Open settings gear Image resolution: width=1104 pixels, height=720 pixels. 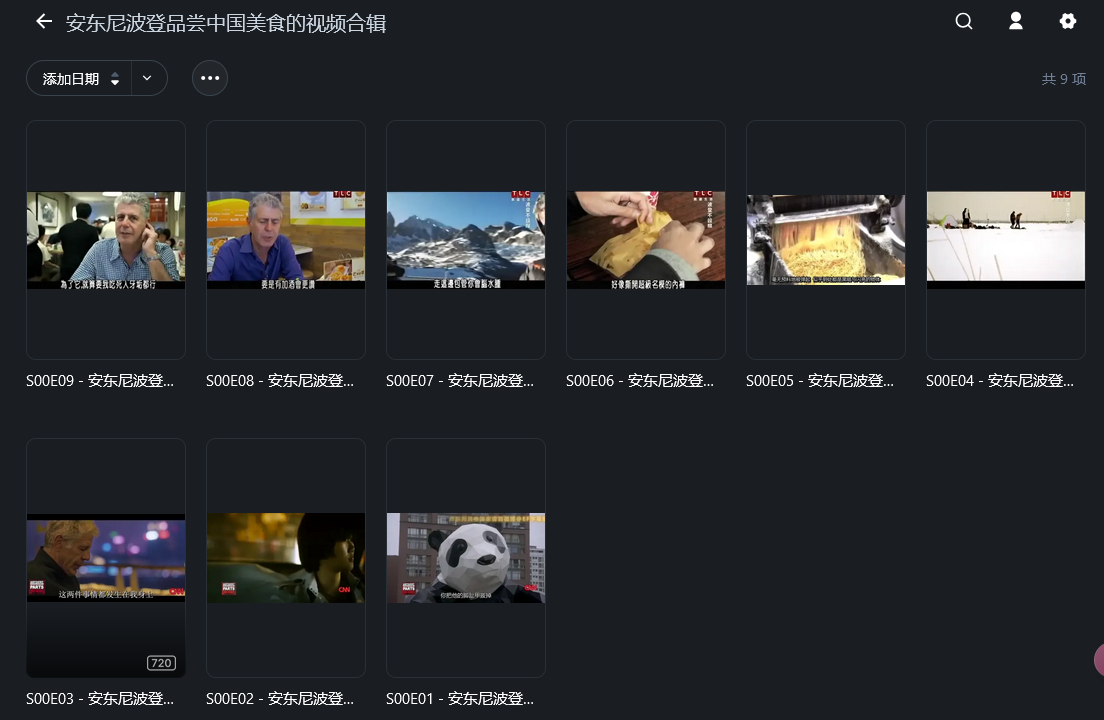pyautogui.click(x=1068, y=22)
